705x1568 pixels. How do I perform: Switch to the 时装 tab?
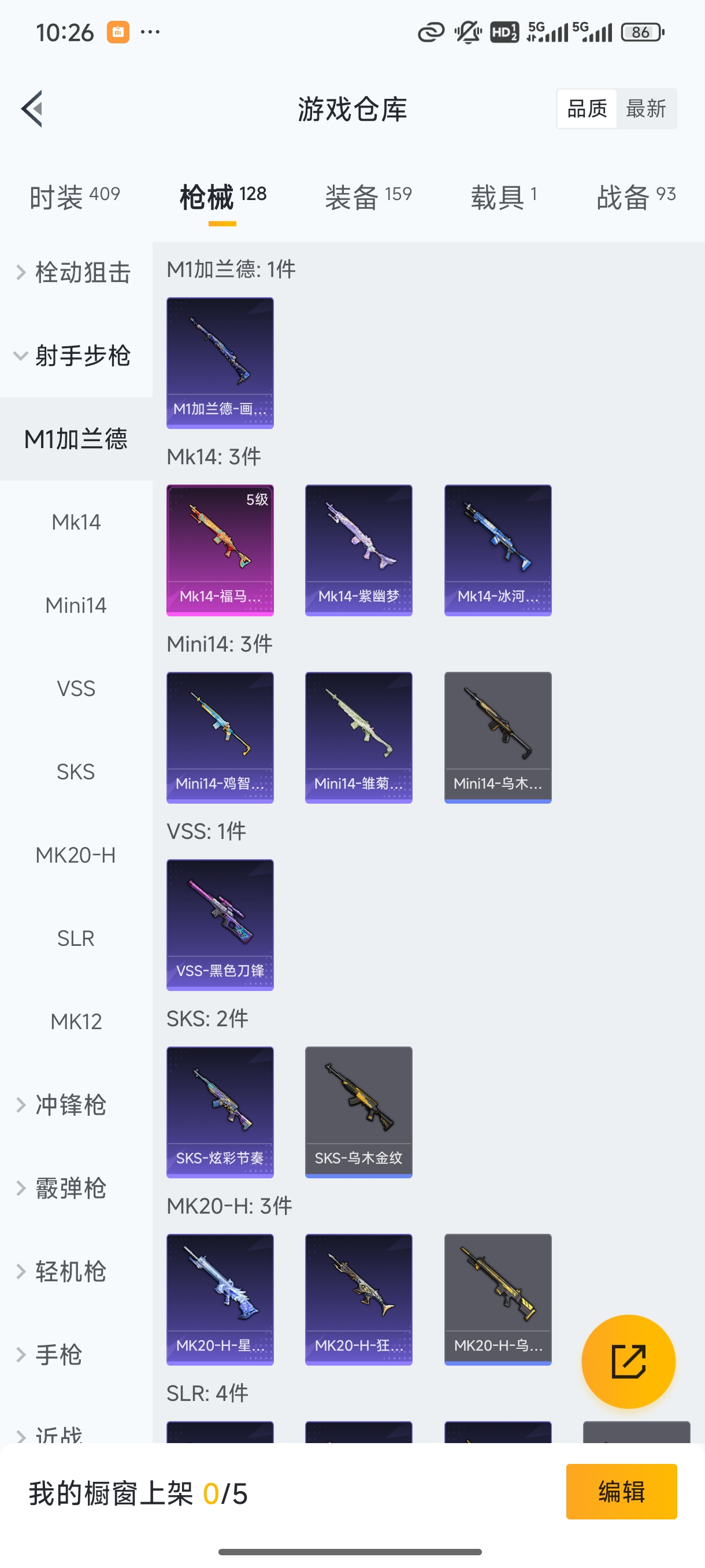(74, 197)
